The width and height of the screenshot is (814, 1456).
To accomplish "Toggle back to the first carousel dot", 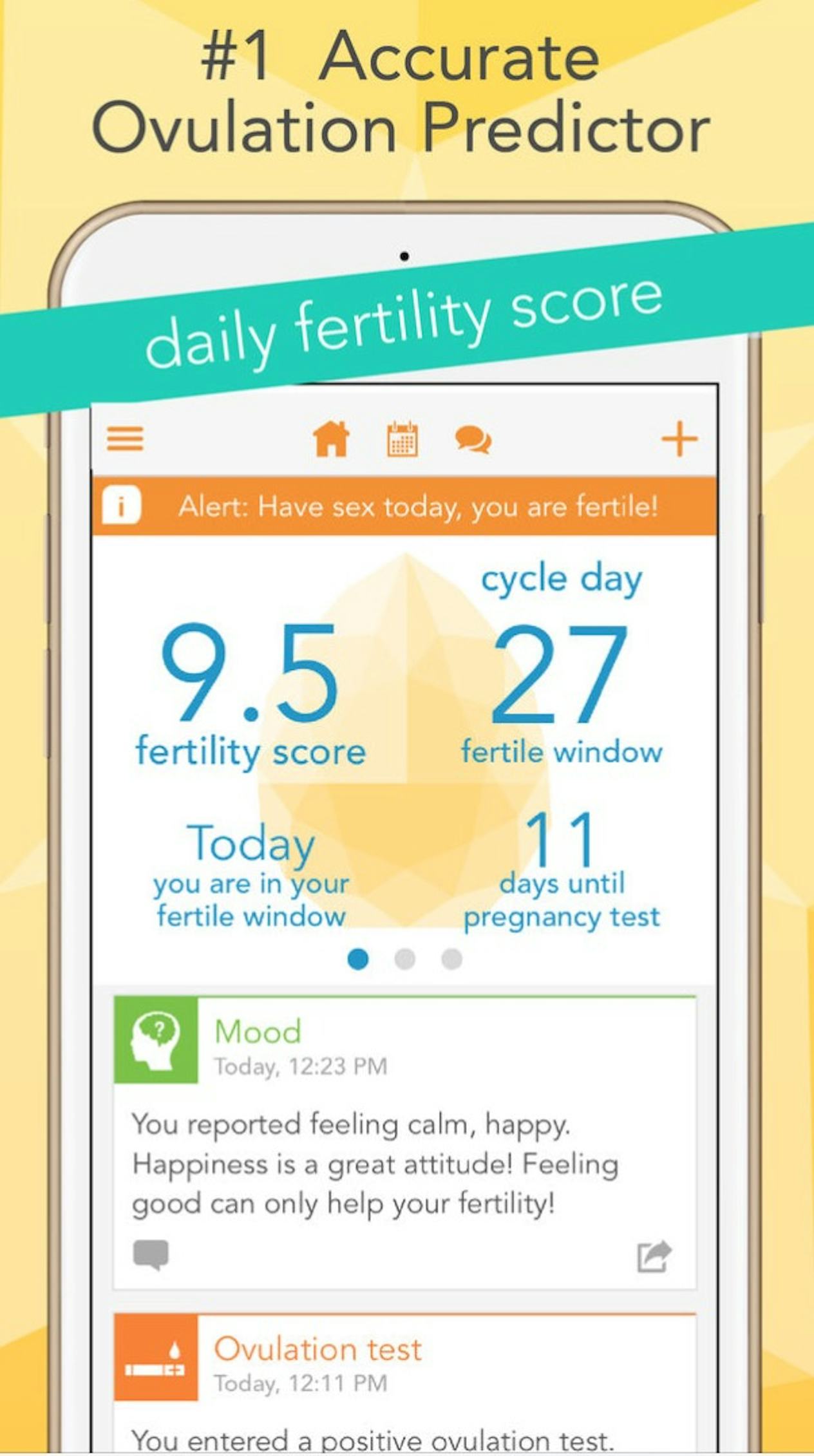I will (x=358, y=958).
